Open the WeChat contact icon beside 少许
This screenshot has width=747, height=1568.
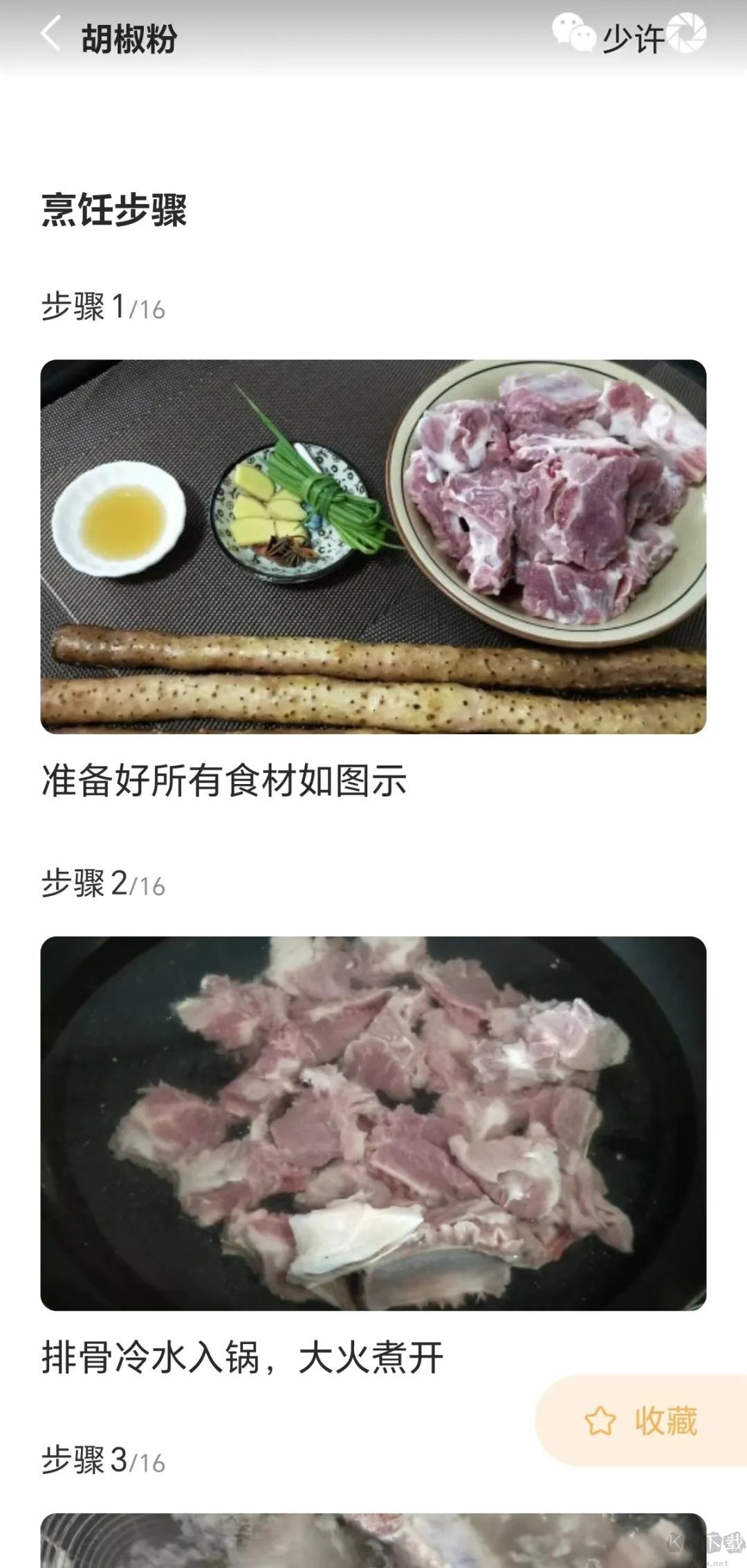click(573, 33)
